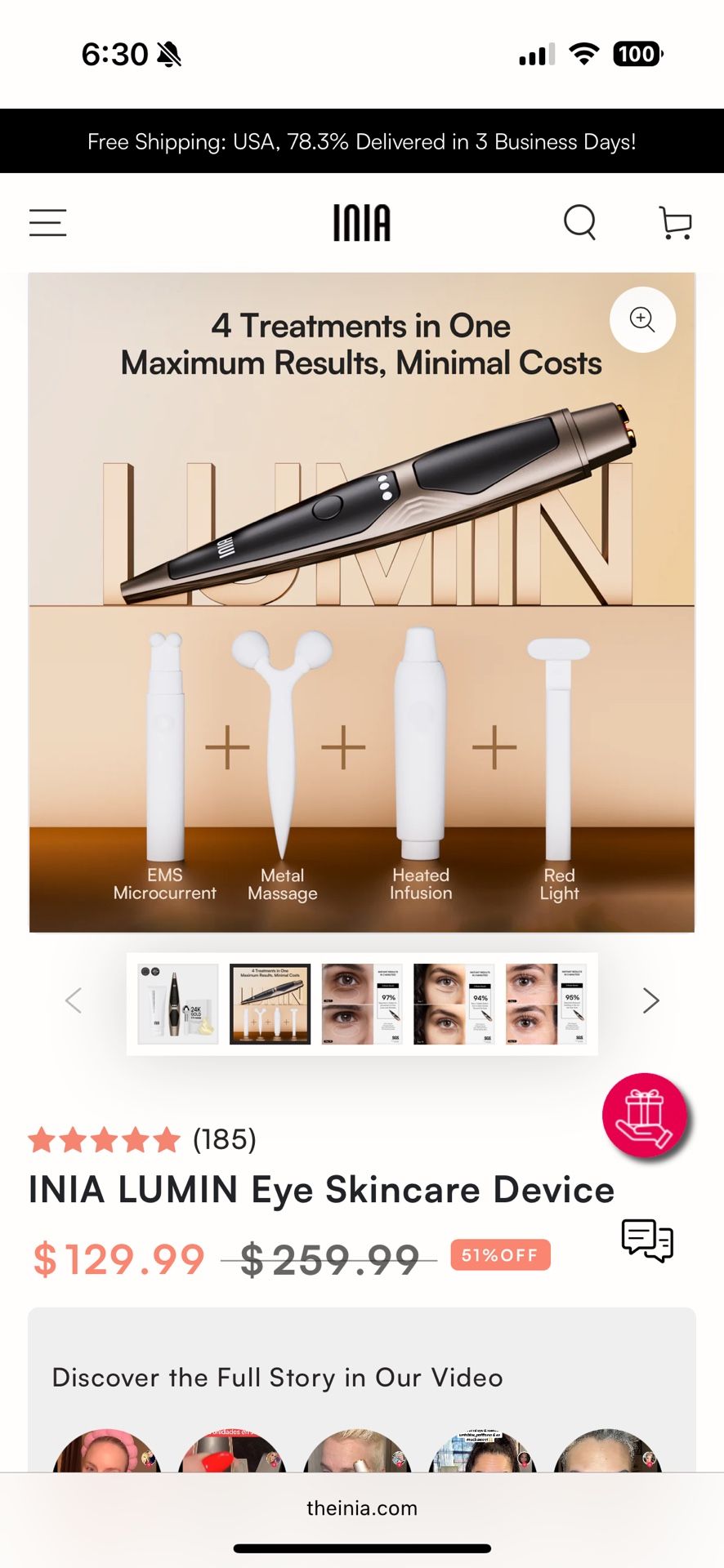Select the first thumbnail showing the boxed device
This screenshot has width=724, height=1568.
(x=177, y=1003)
